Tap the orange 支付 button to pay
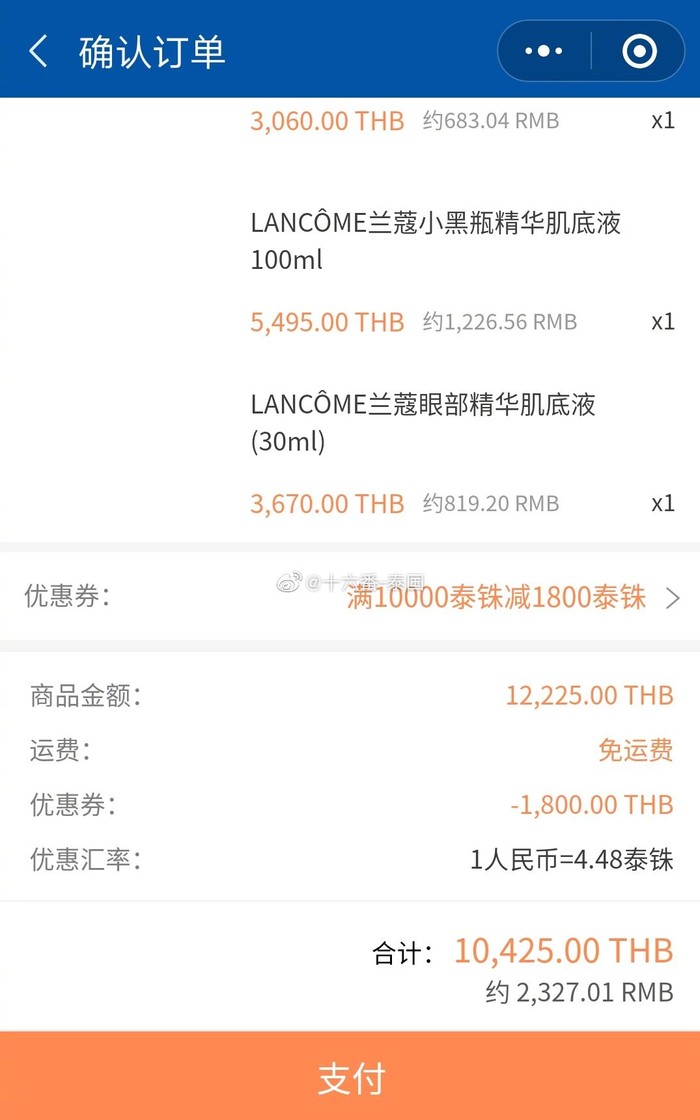Image resolution: width=700 pixels, height=1120 pixels. [350, 1077]
